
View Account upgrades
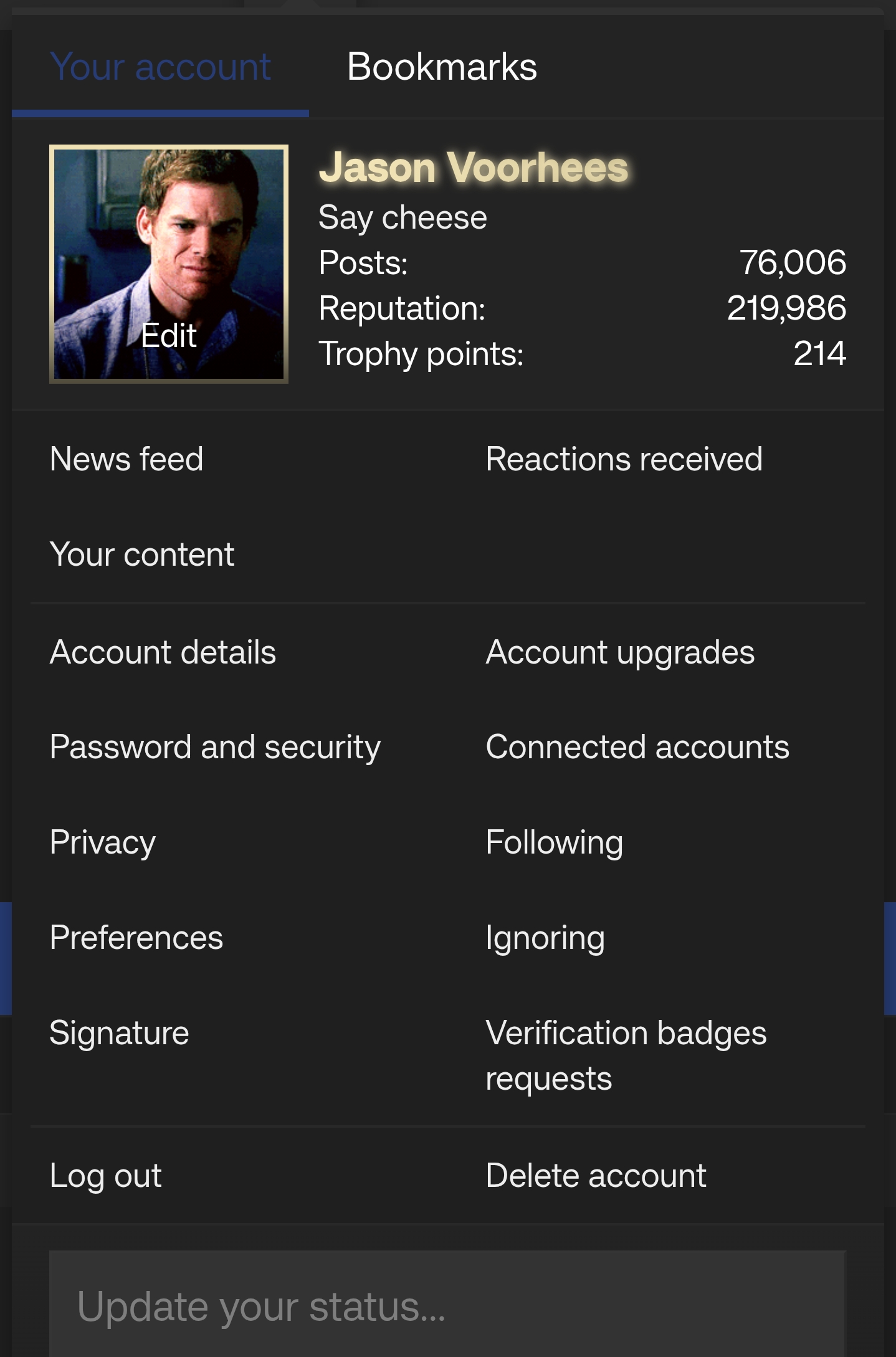(620, 652)
